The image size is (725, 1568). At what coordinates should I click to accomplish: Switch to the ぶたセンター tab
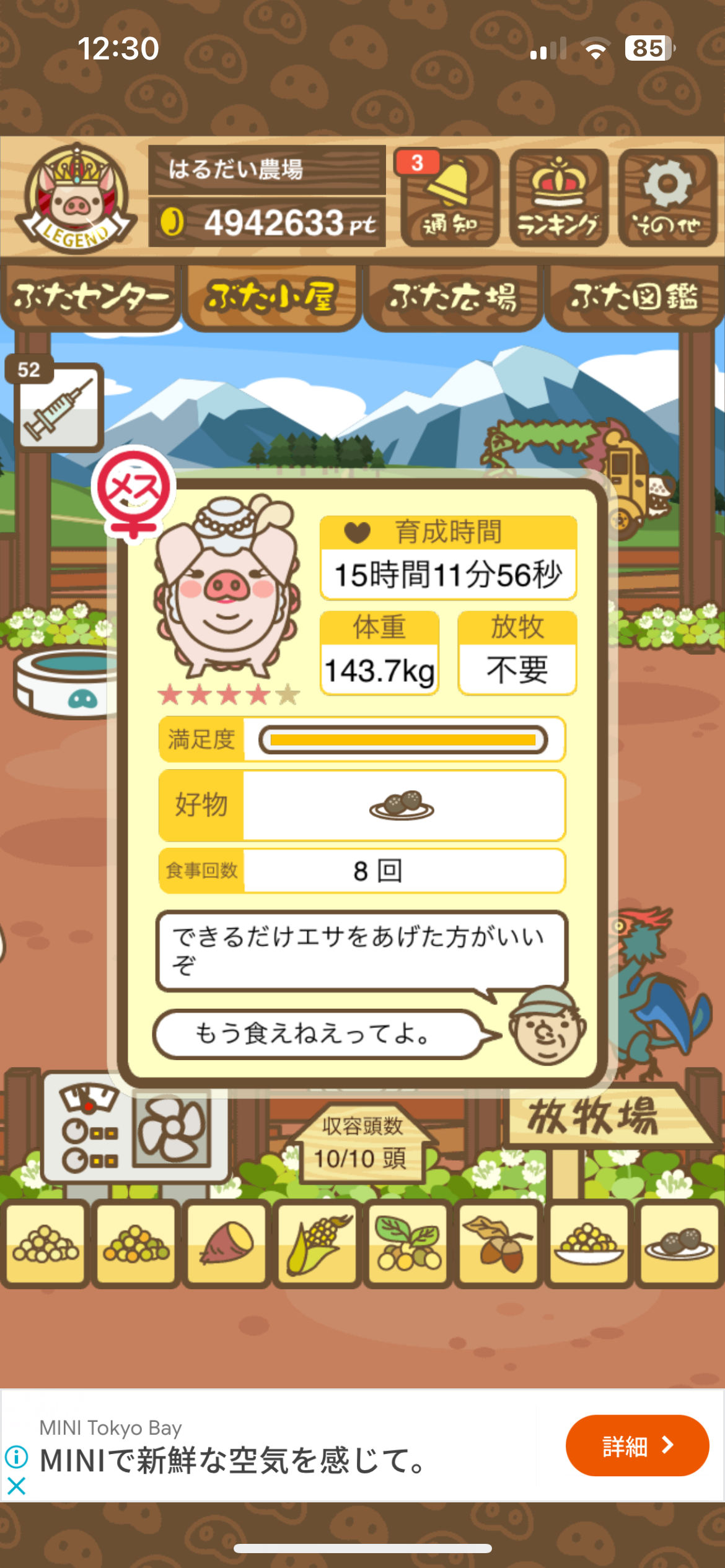(x=91, y=298)
